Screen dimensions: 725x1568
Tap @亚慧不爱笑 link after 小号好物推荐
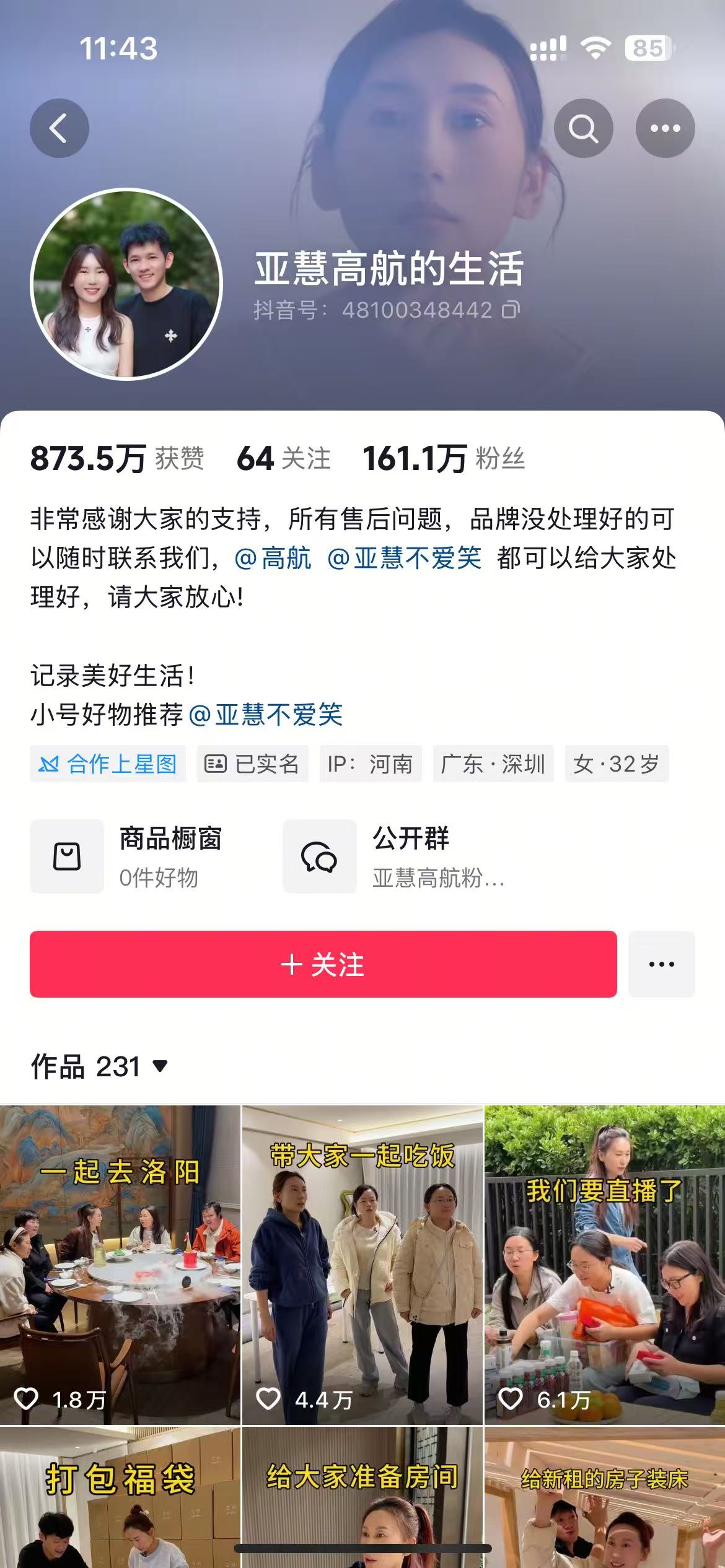(x=265, y=714)
